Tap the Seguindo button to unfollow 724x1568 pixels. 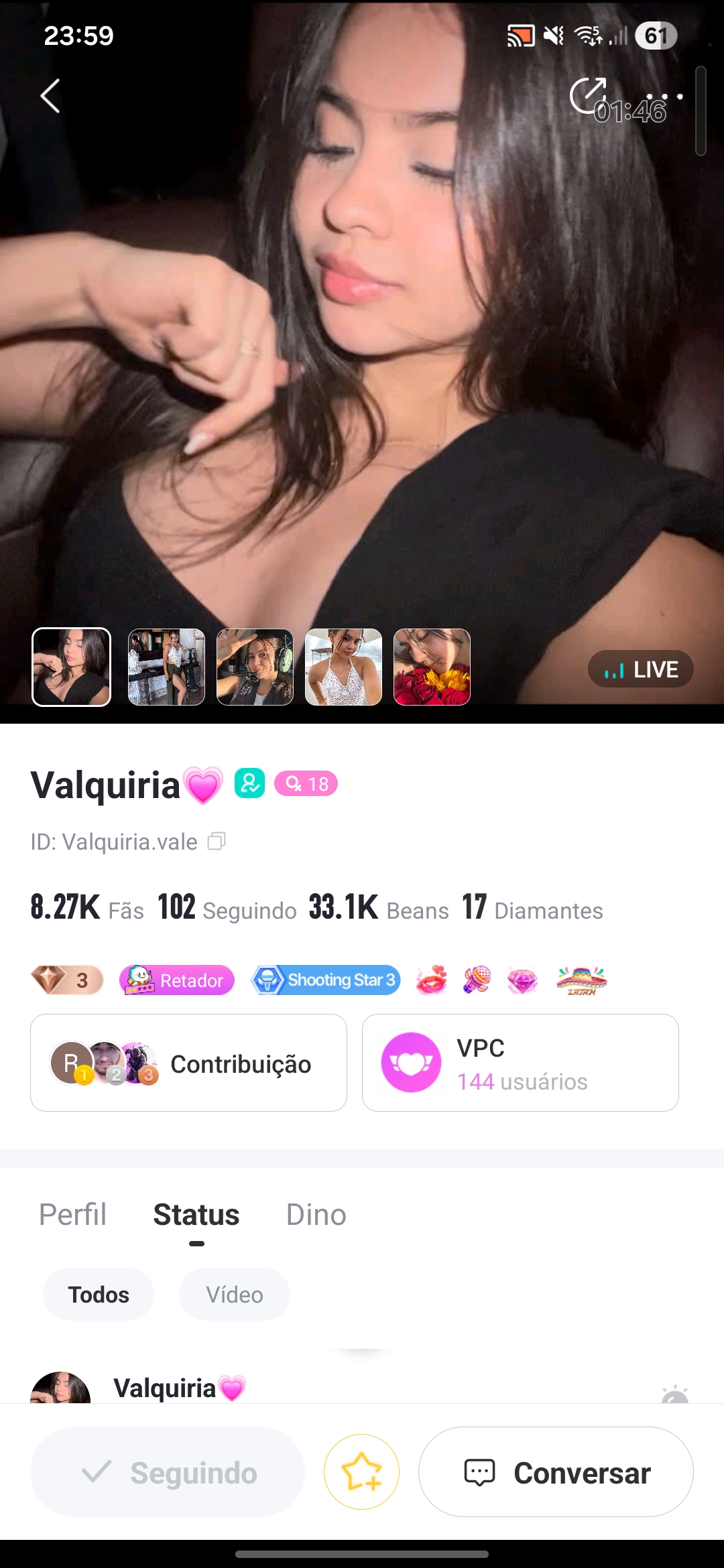(x=168, y=1472)
